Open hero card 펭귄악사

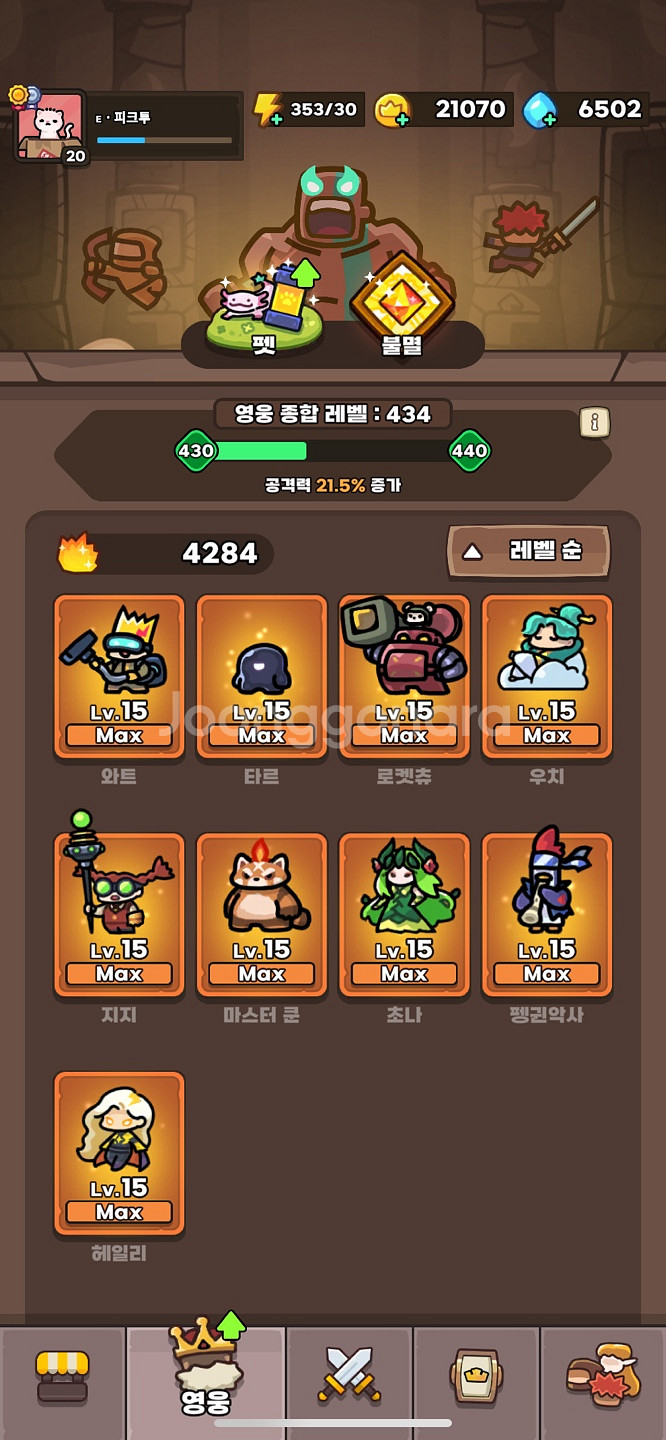pos(547,914)
